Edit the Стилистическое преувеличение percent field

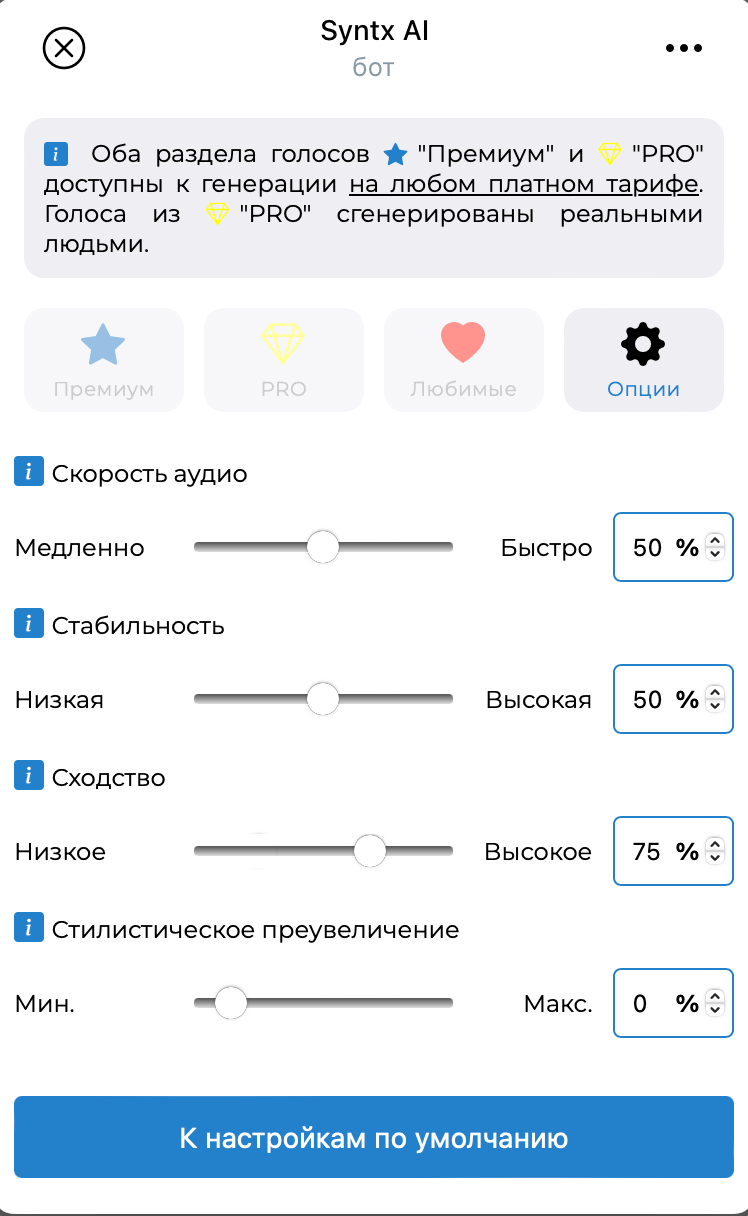648,1003
